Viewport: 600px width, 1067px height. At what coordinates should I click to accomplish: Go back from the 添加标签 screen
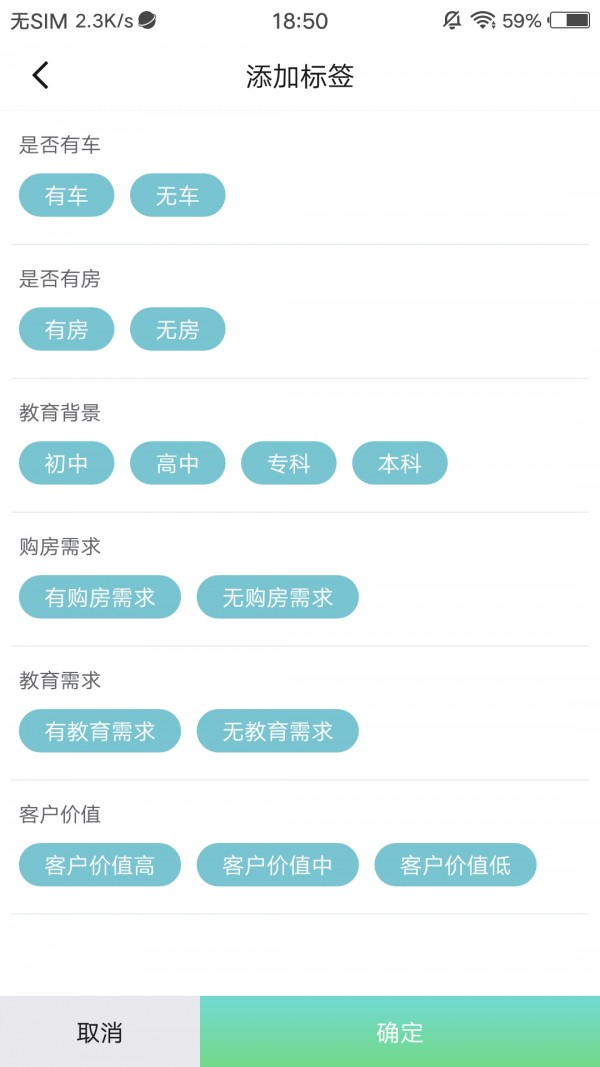coord(40,76)
